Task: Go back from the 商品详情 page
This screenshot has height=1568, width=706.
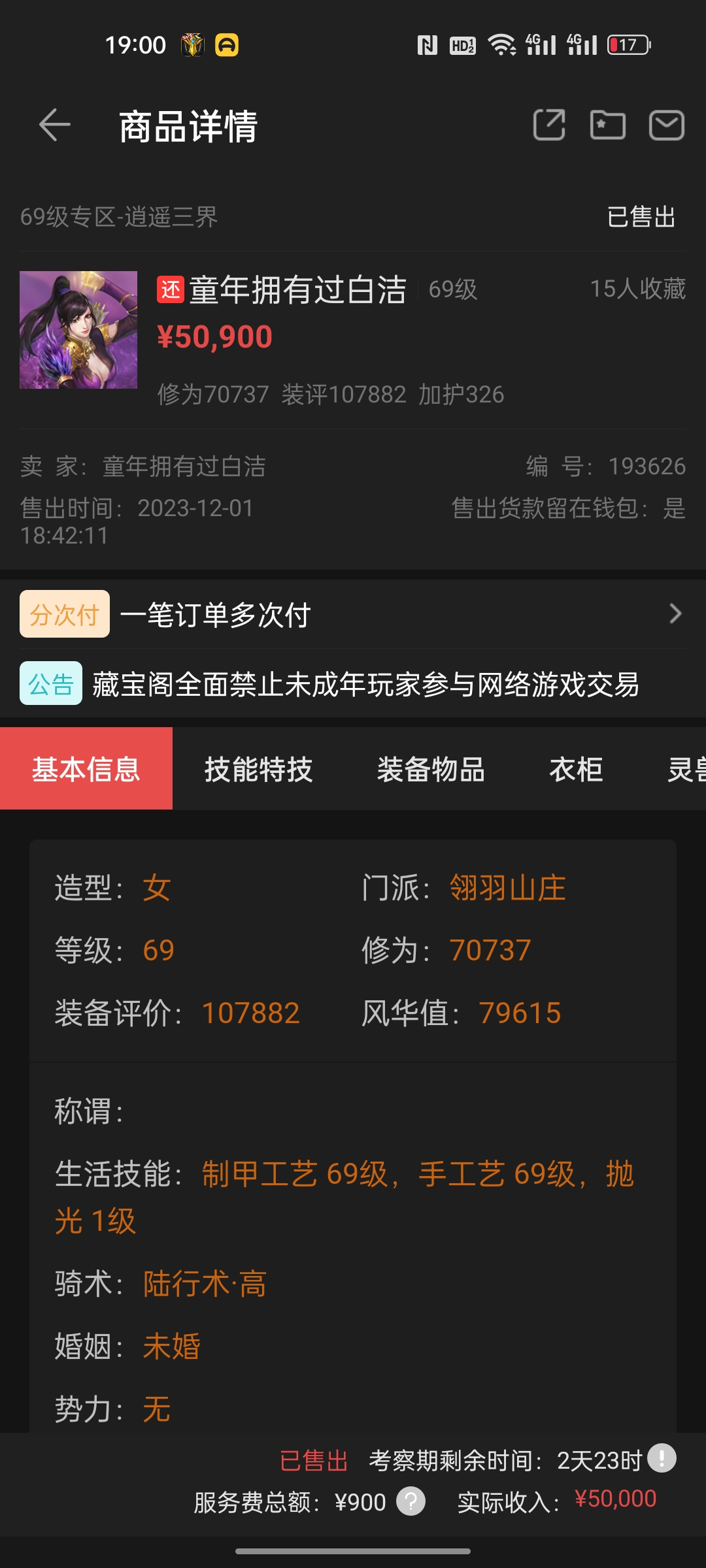Action: point(55,125)
